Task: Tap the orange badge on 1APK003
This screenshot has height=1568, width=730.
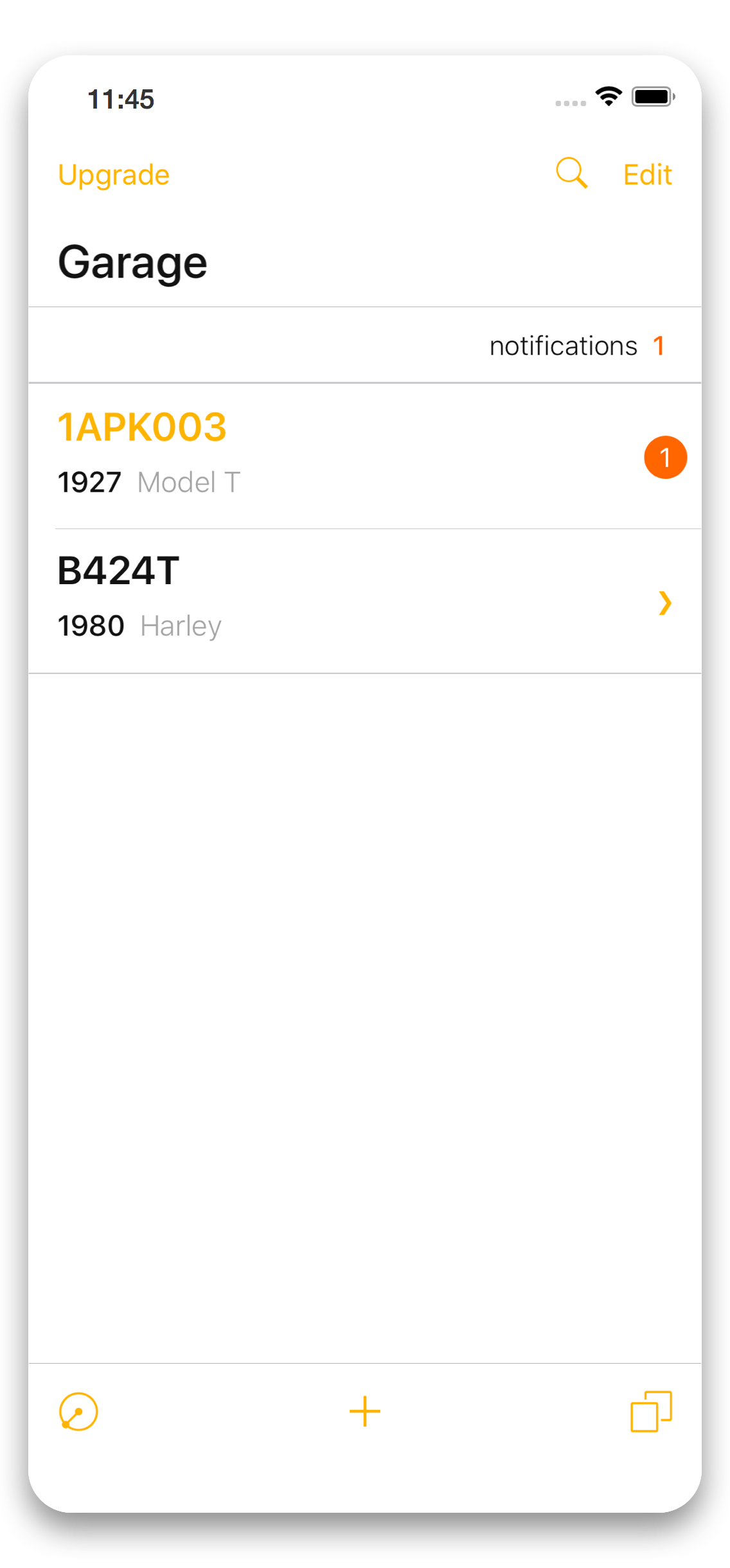Action: pyautogui.click(x=665, y=458)
